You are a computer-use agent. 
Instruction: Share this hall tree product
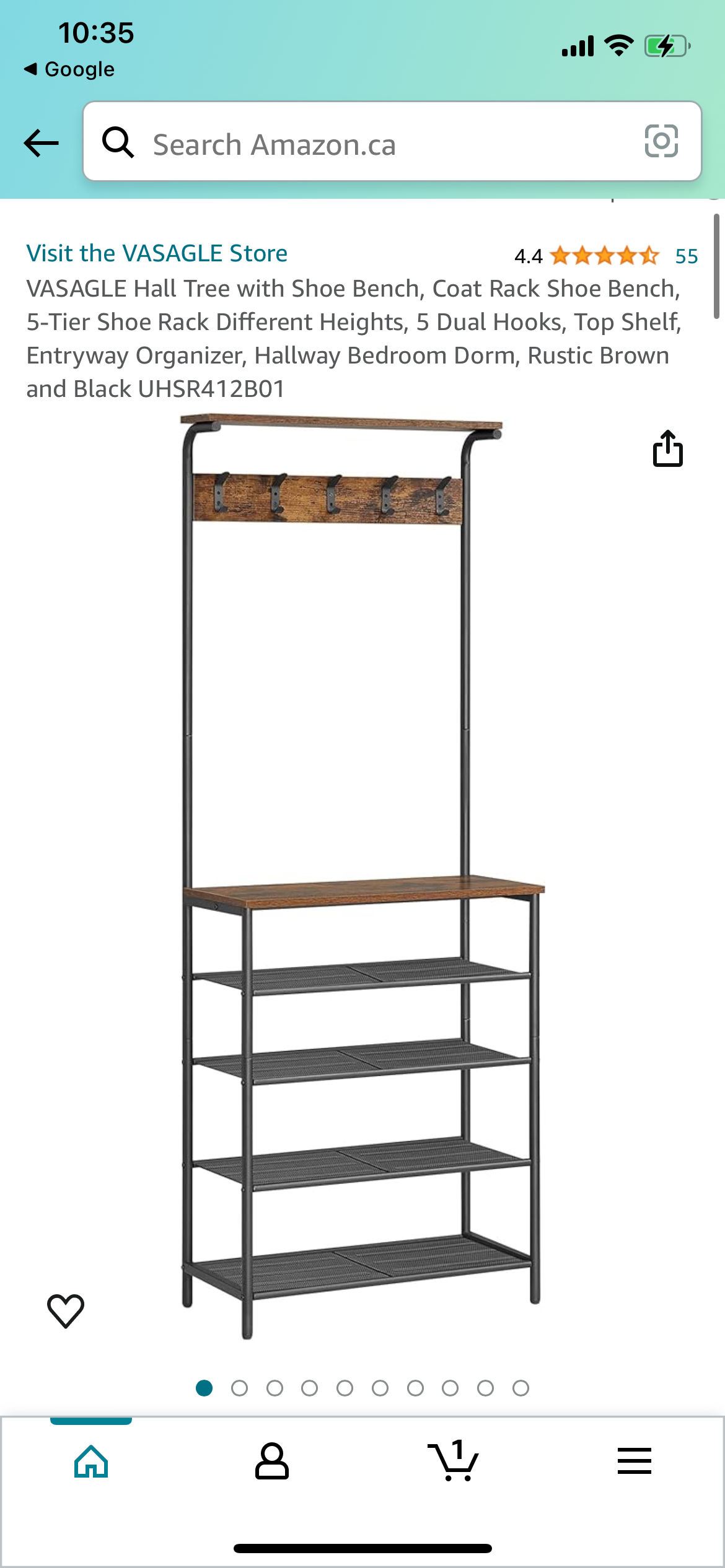667,448
